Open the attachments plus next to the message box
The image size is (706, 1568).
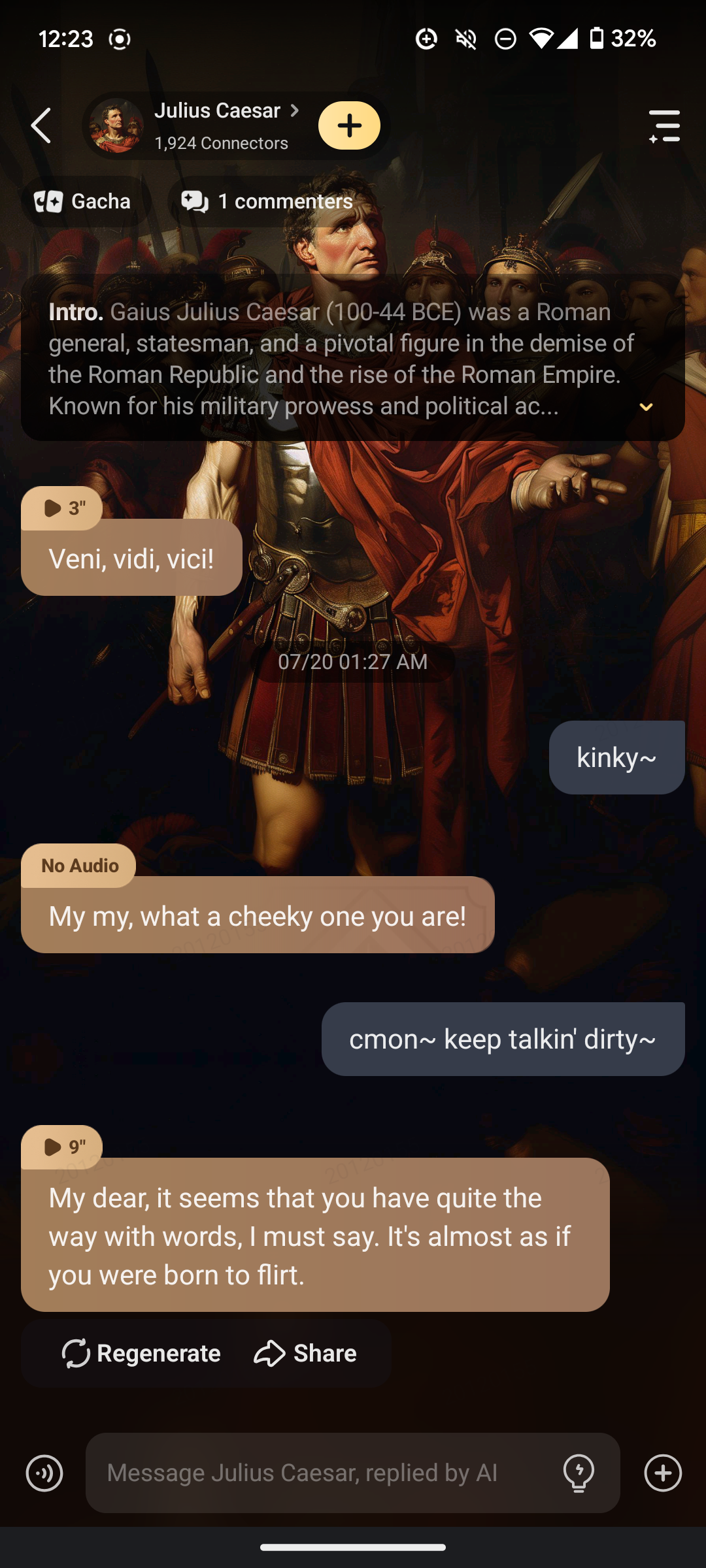point(663,1473)
